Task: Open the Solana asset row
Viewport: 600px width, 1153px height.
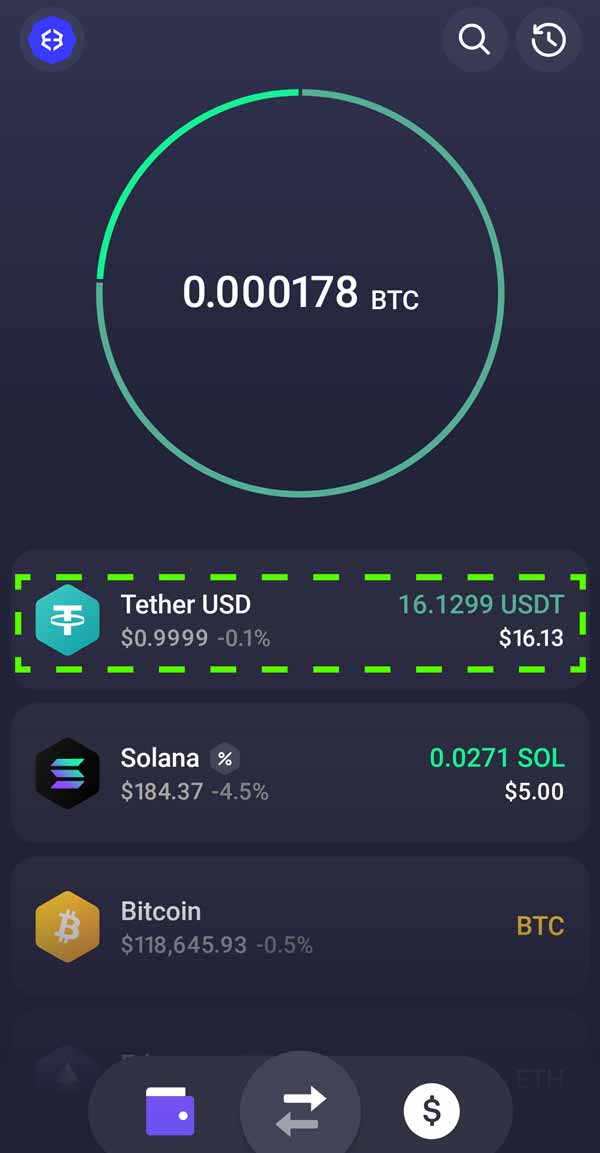Action: (299, 773)
